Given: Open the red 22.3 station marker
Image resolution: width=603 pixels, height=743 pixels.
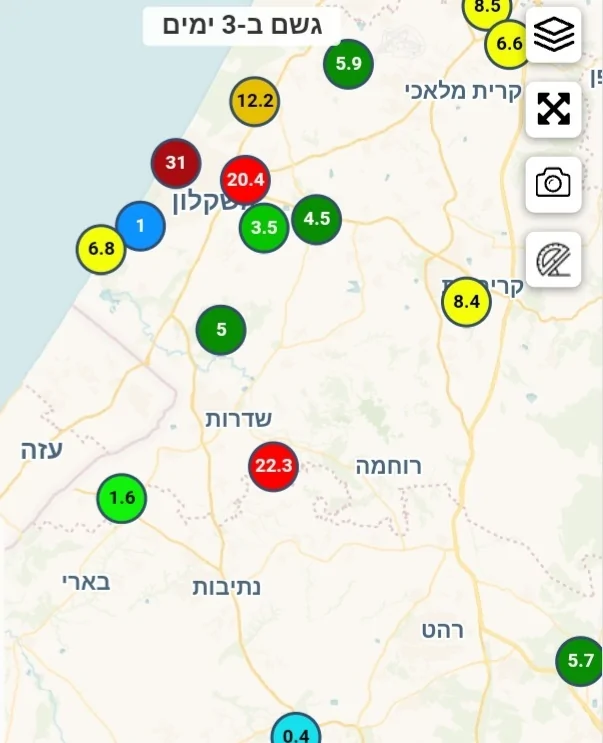Looking at the screenshot, I should [x=273, y=466].
